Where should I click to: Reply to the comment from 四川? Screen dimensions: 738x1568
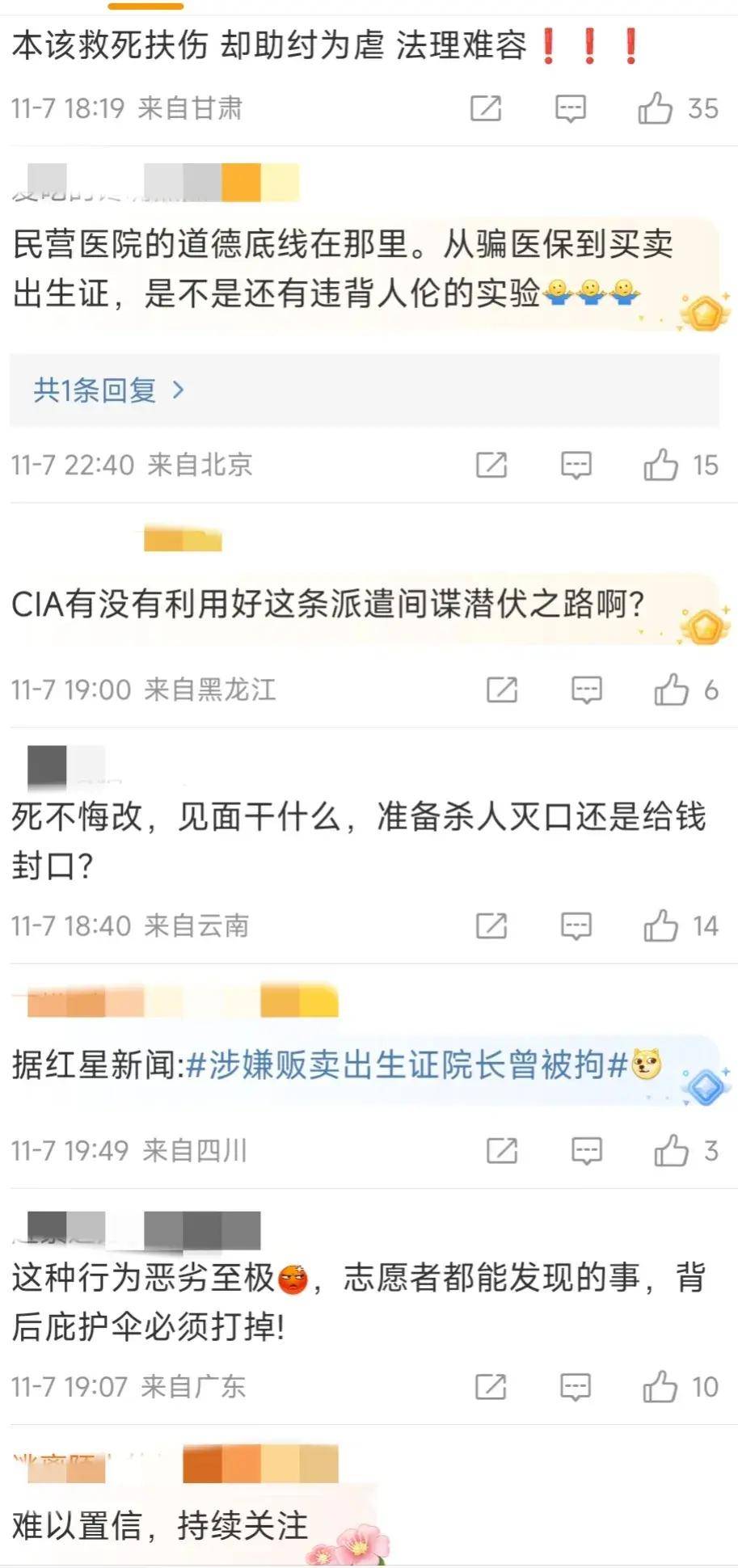coord(586,1151)
